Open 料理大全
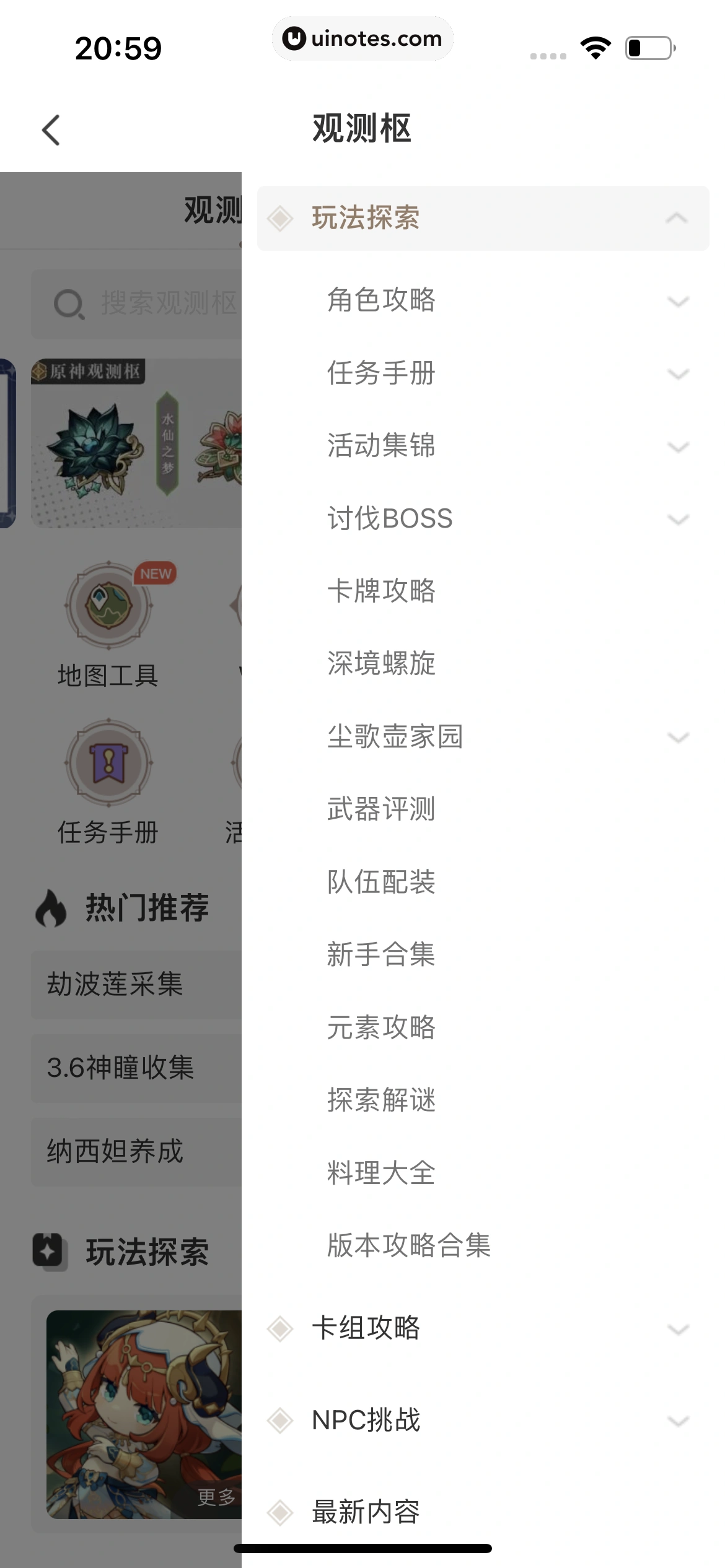 [x=381, y=1173]
